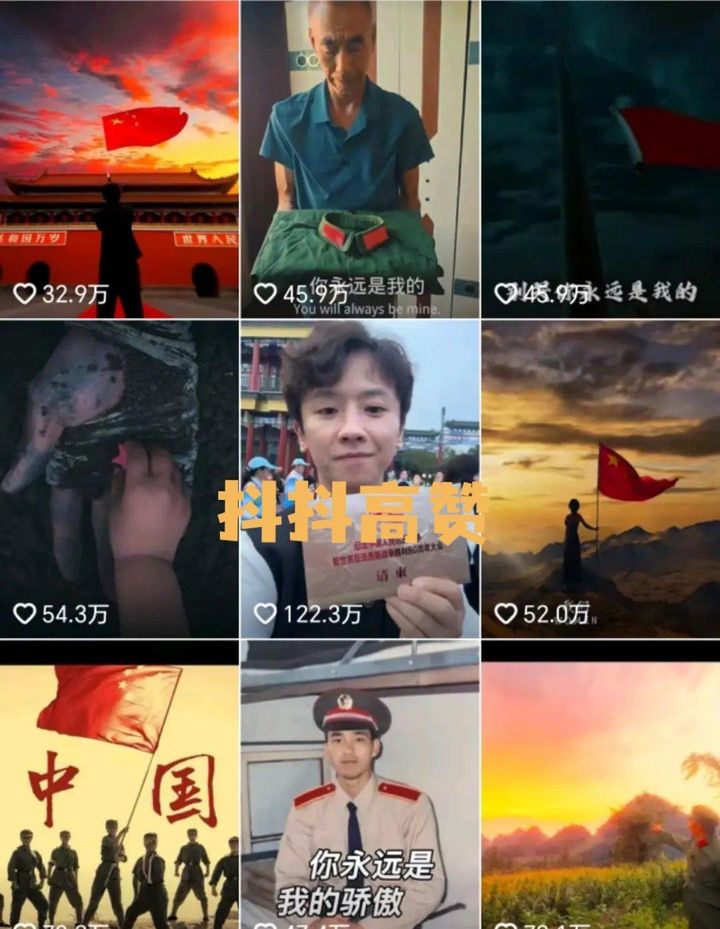The width and height of the screenshot is (720, 929).
Task: Open the sunset cornfield video
Action: coord(601,790)
